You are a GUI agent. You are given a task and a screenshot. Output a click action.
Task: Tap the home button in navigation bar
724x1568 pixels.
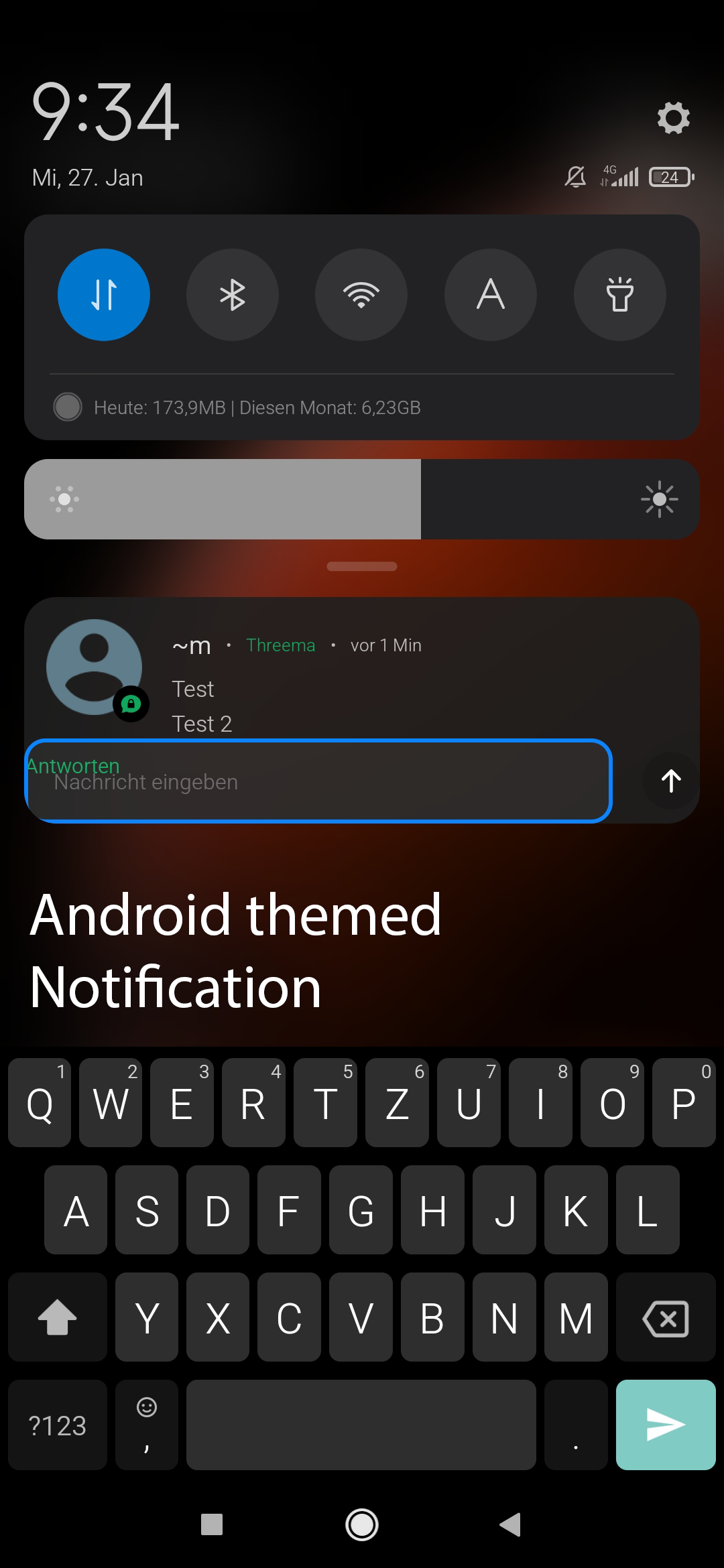coord(362,1524)
